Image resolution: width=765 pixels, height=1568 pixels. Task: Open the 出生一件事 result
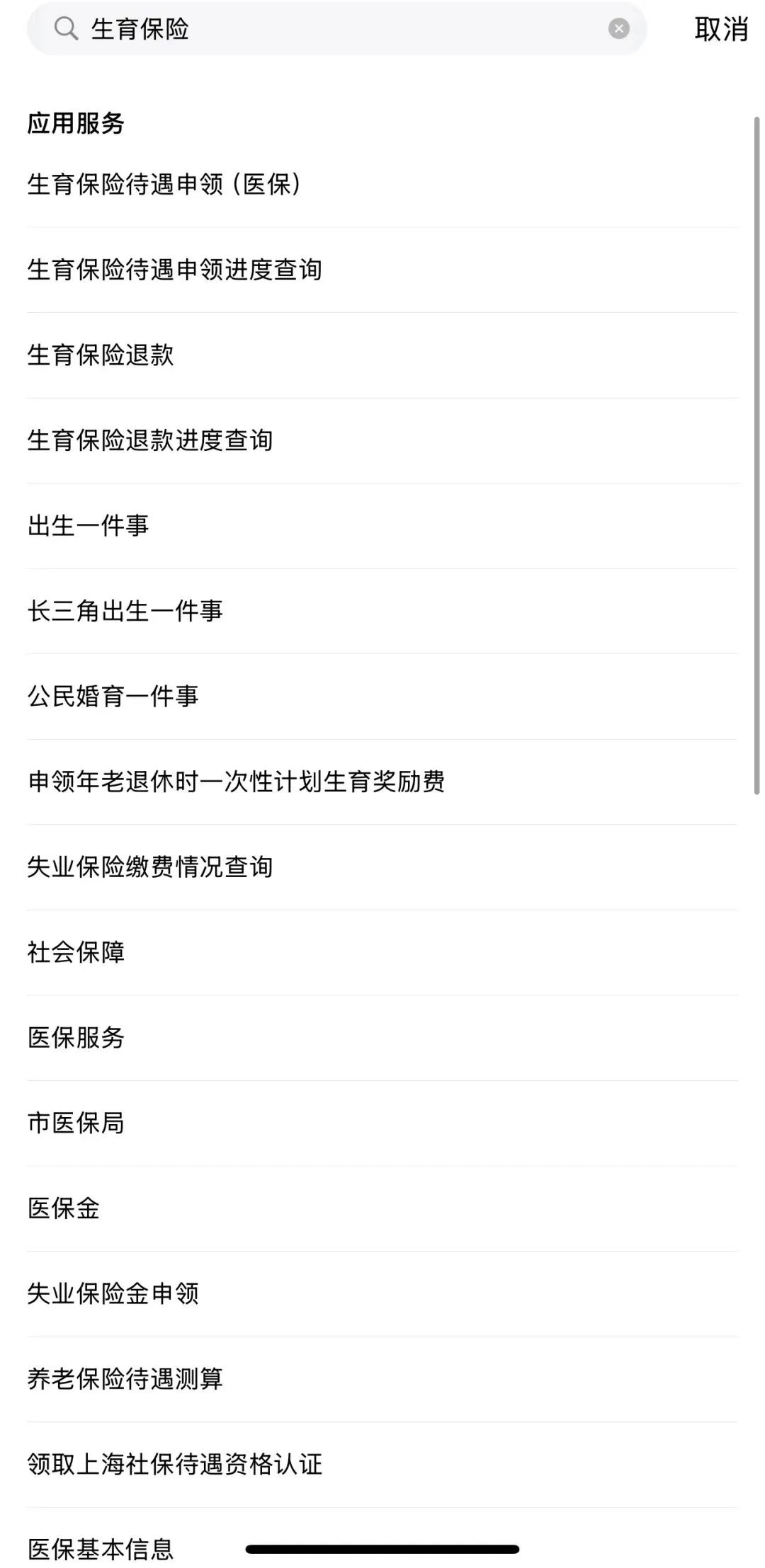[x=382, y=526]
